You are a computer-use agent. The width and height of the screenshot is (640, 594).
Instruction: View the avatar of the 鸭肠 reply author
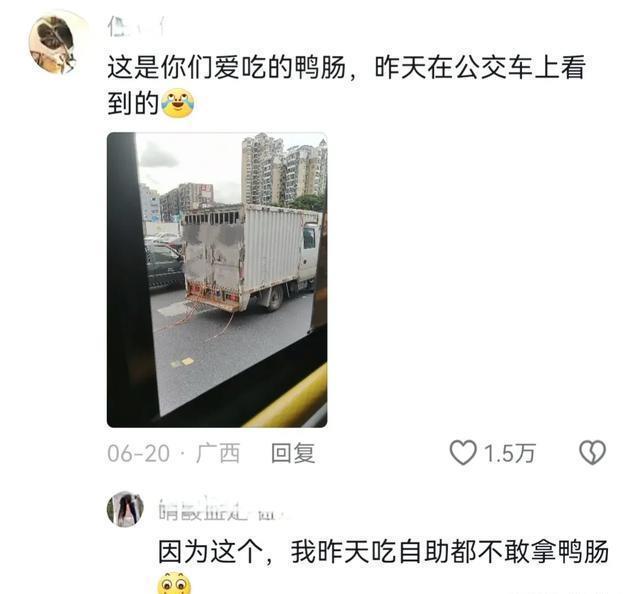[125, 509]
